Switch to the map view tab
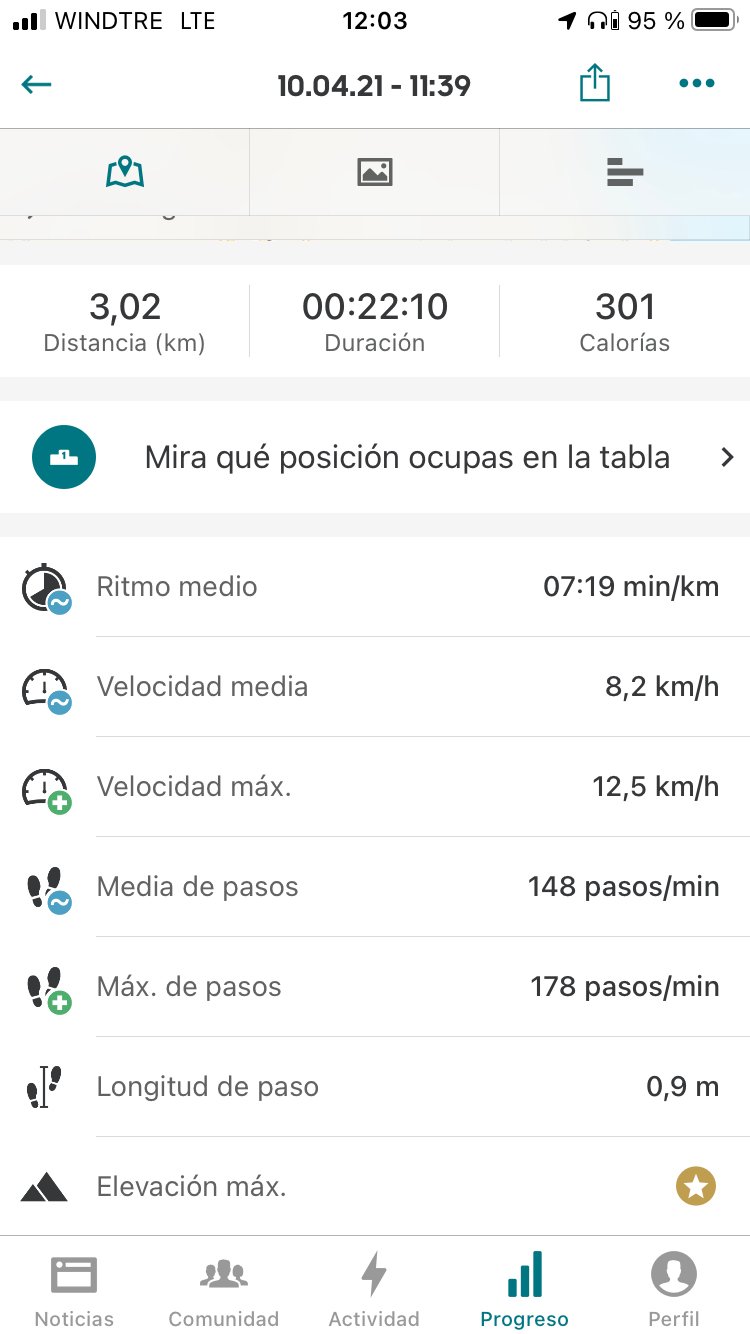The width and height of the screenshot is (750, 1334). [x=125, y=172]
